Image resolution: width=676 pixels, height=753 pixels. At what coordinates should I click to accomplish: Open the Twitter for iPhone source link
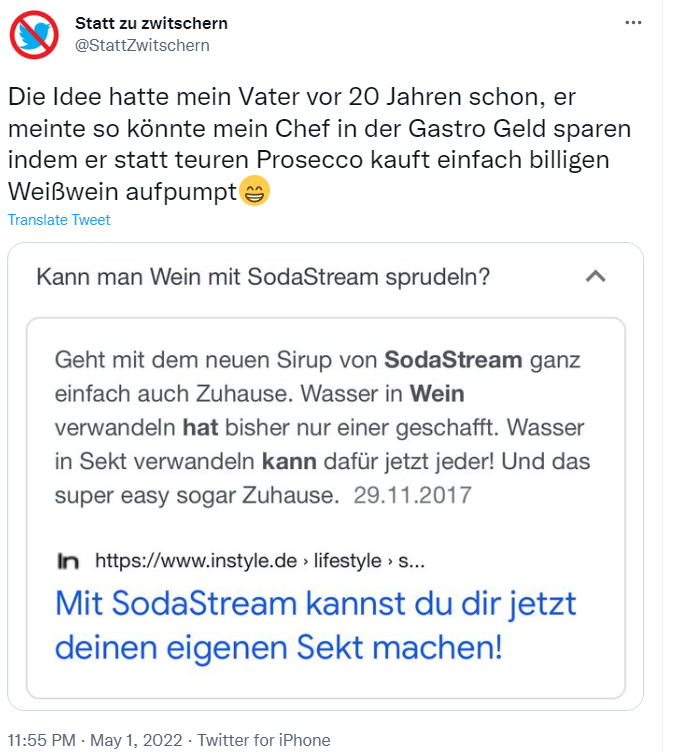[x=263, y=740]
